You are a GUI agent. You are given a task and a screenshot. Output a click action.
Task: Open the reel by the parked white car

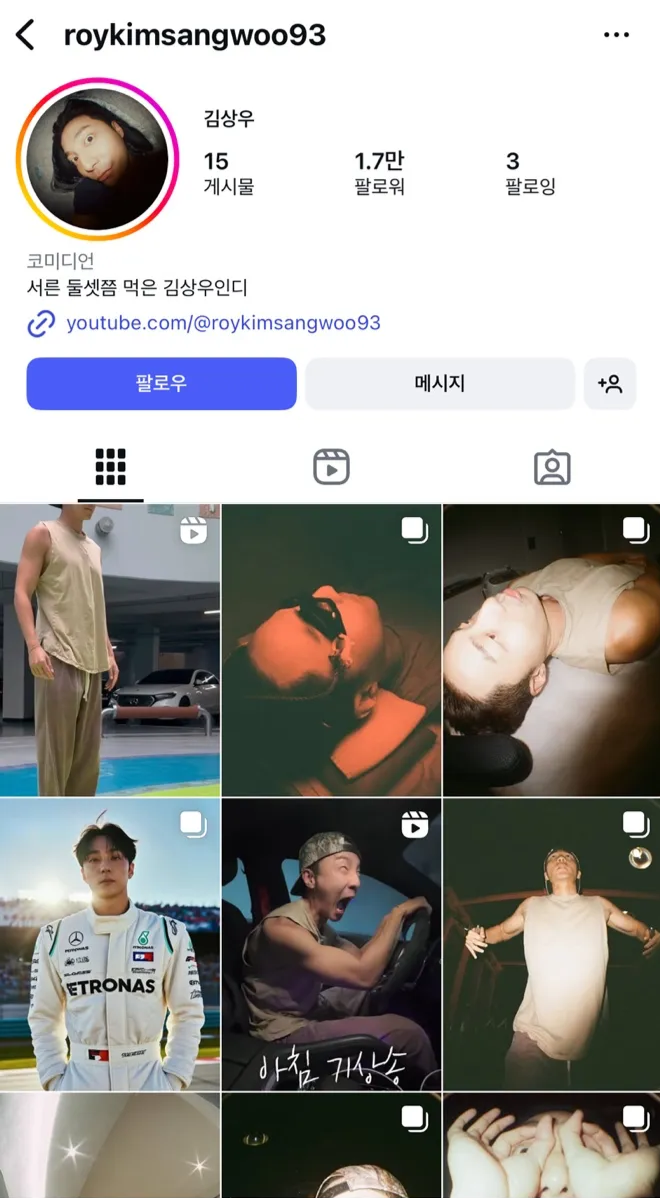click(x=109, y=650)
